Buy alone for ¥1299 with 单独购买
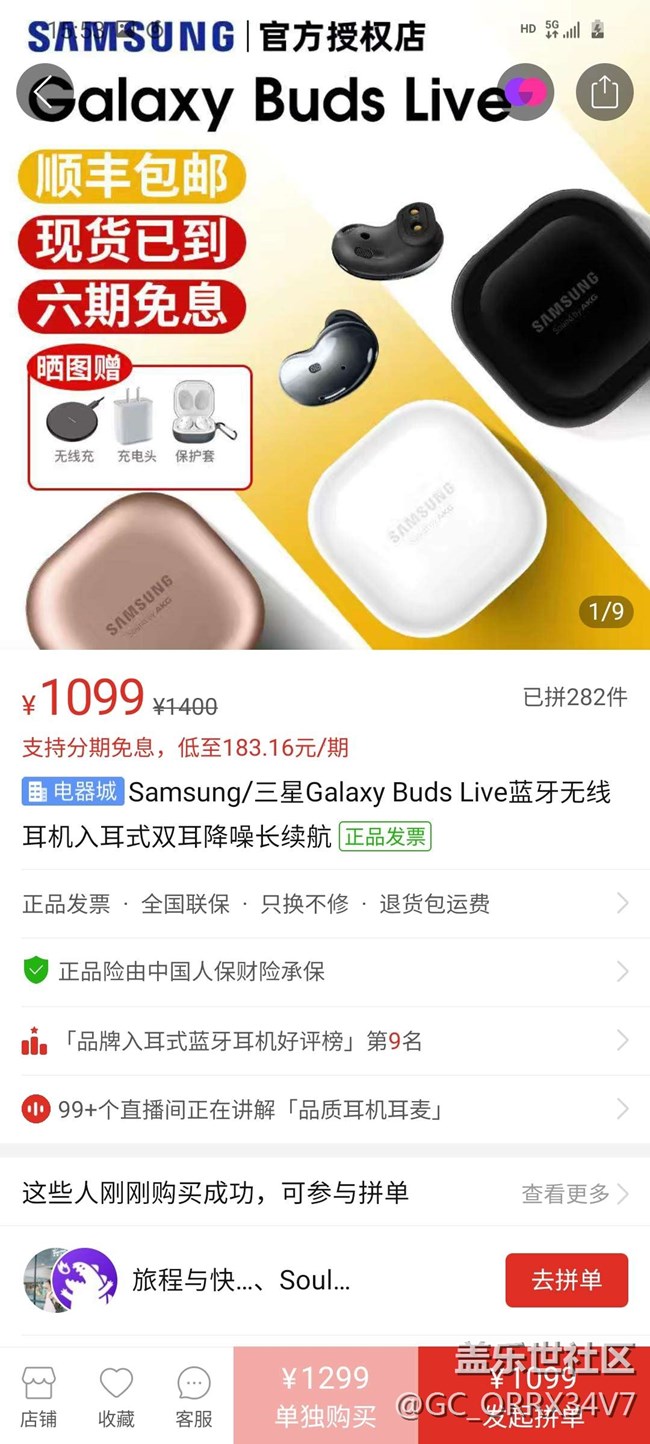The image size is (650, 1444). (326, 1396)
